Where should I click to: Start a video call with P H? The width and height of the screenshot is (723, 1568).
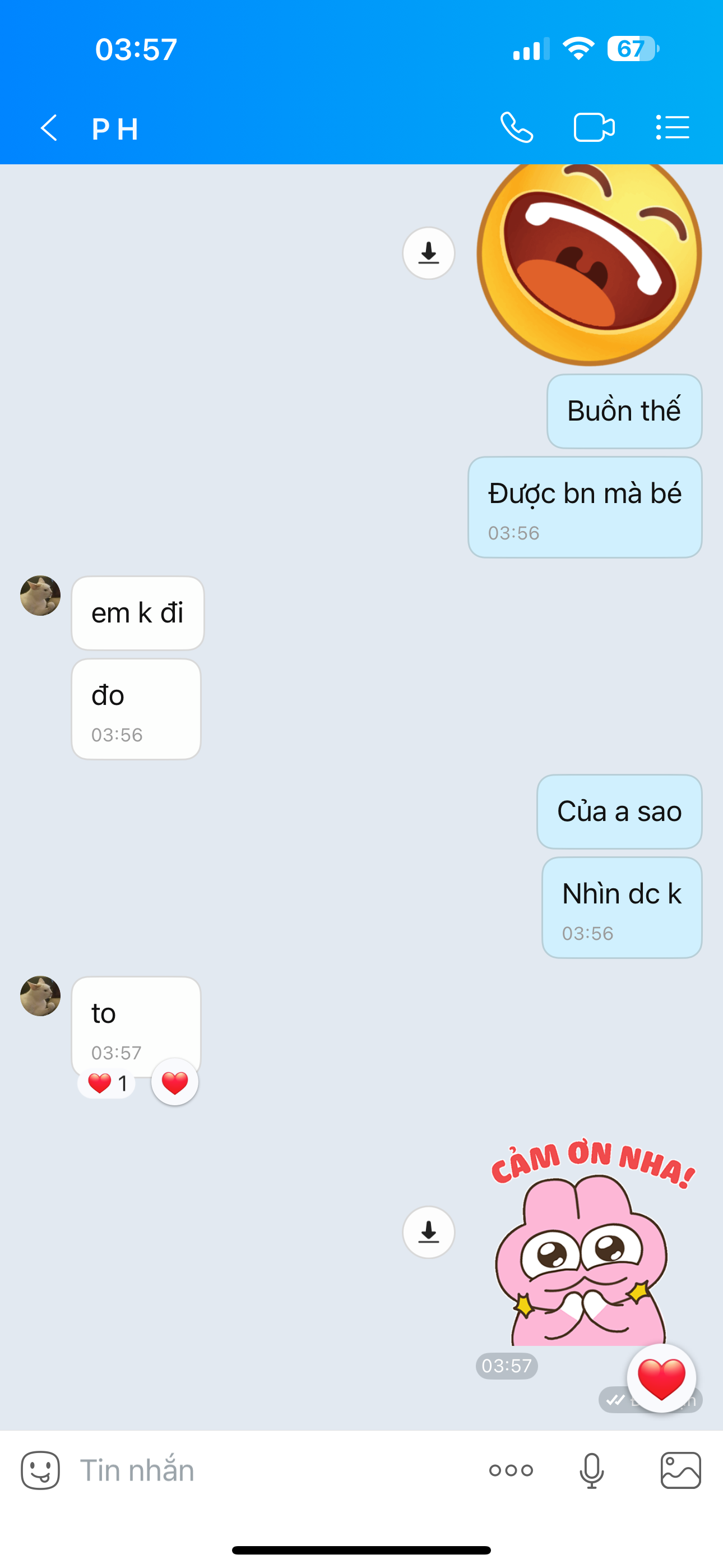594,128
